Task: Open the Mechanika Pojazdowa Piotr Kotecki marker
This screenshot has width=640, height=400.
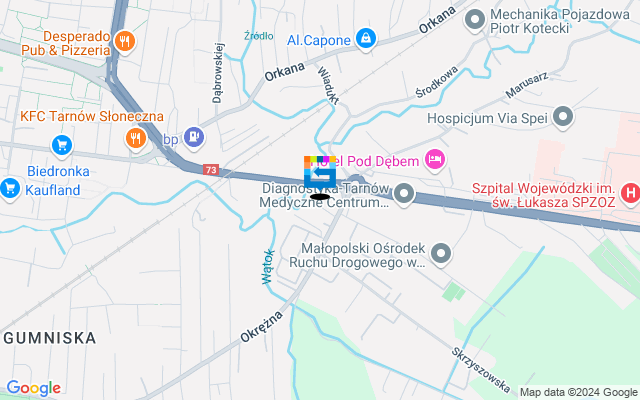Action: (x=476, y=17)
